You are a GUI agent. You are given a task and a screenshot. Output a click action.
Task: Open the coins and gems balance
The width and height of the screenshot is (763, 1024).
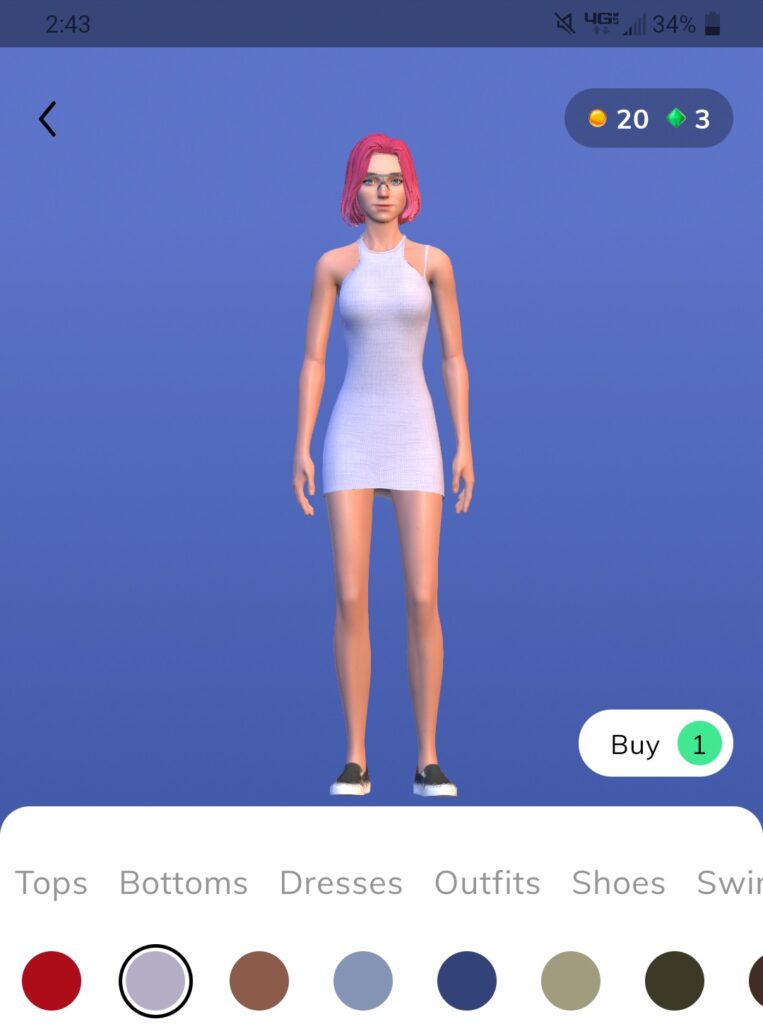pyautogui.click(x=648, y=119)
